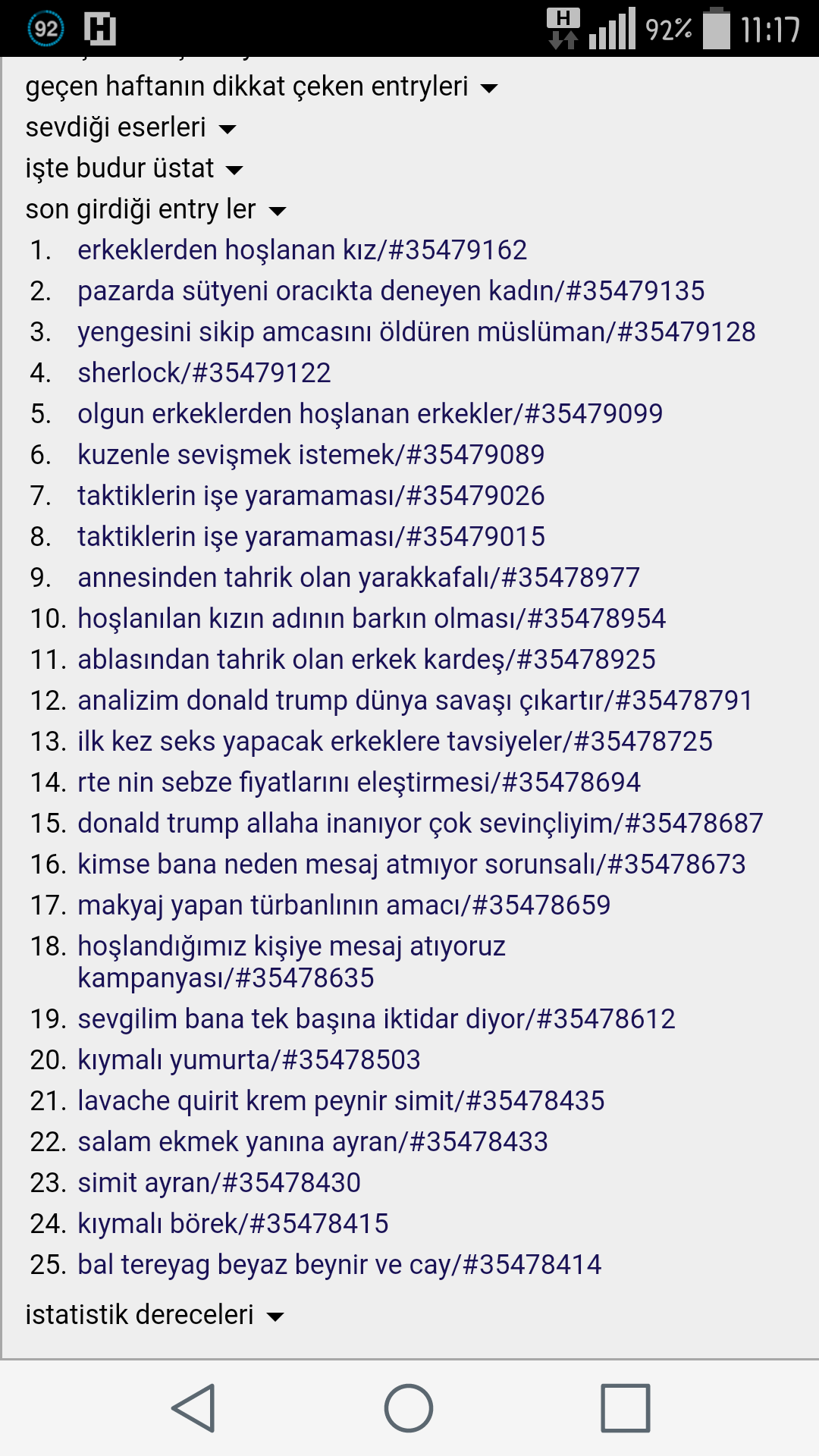Expand the işte budur üstat section

click(133, 168)
